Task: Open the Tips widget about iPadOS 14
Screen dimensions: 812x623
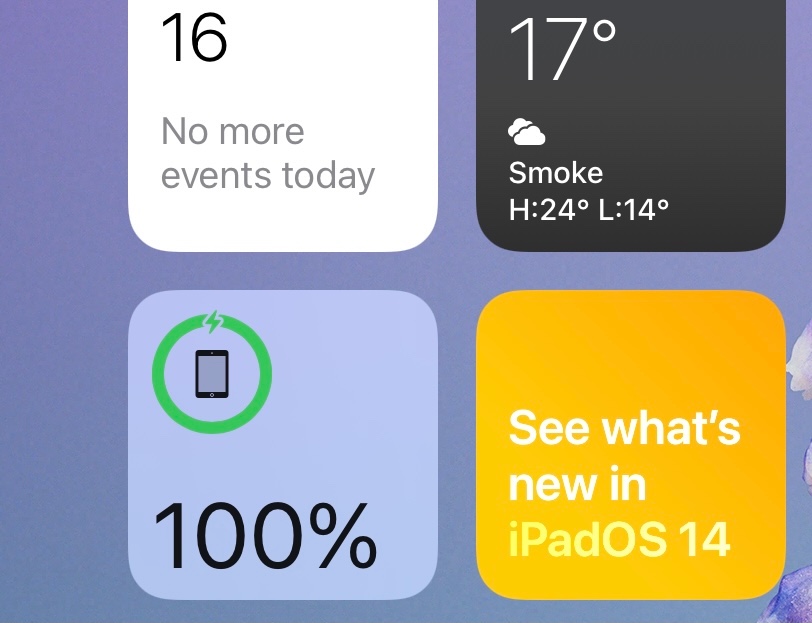Action: pyautogui.click(x=630, y=445)
